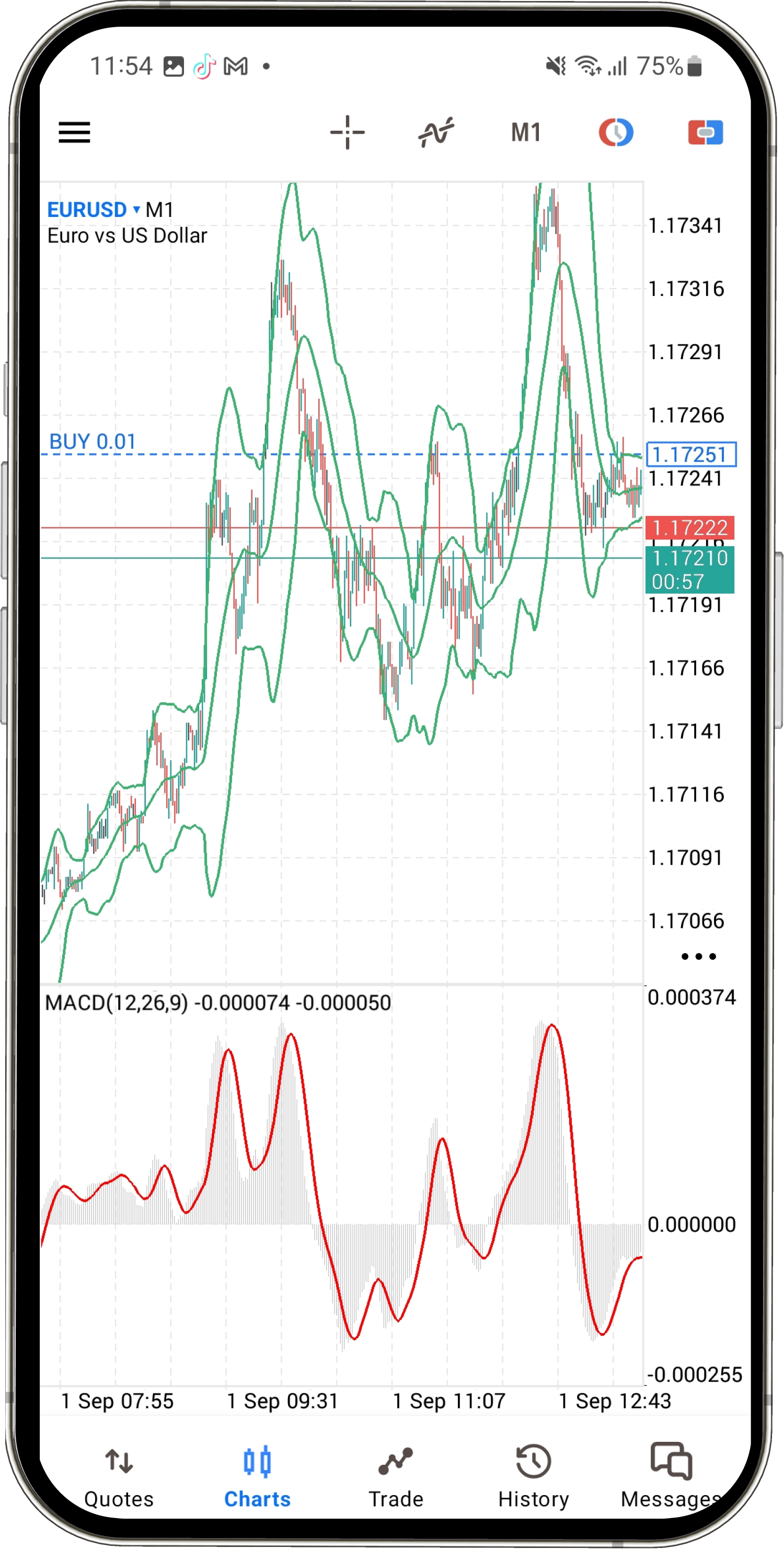Enable the crosshair tool

[x=348, y=132]
